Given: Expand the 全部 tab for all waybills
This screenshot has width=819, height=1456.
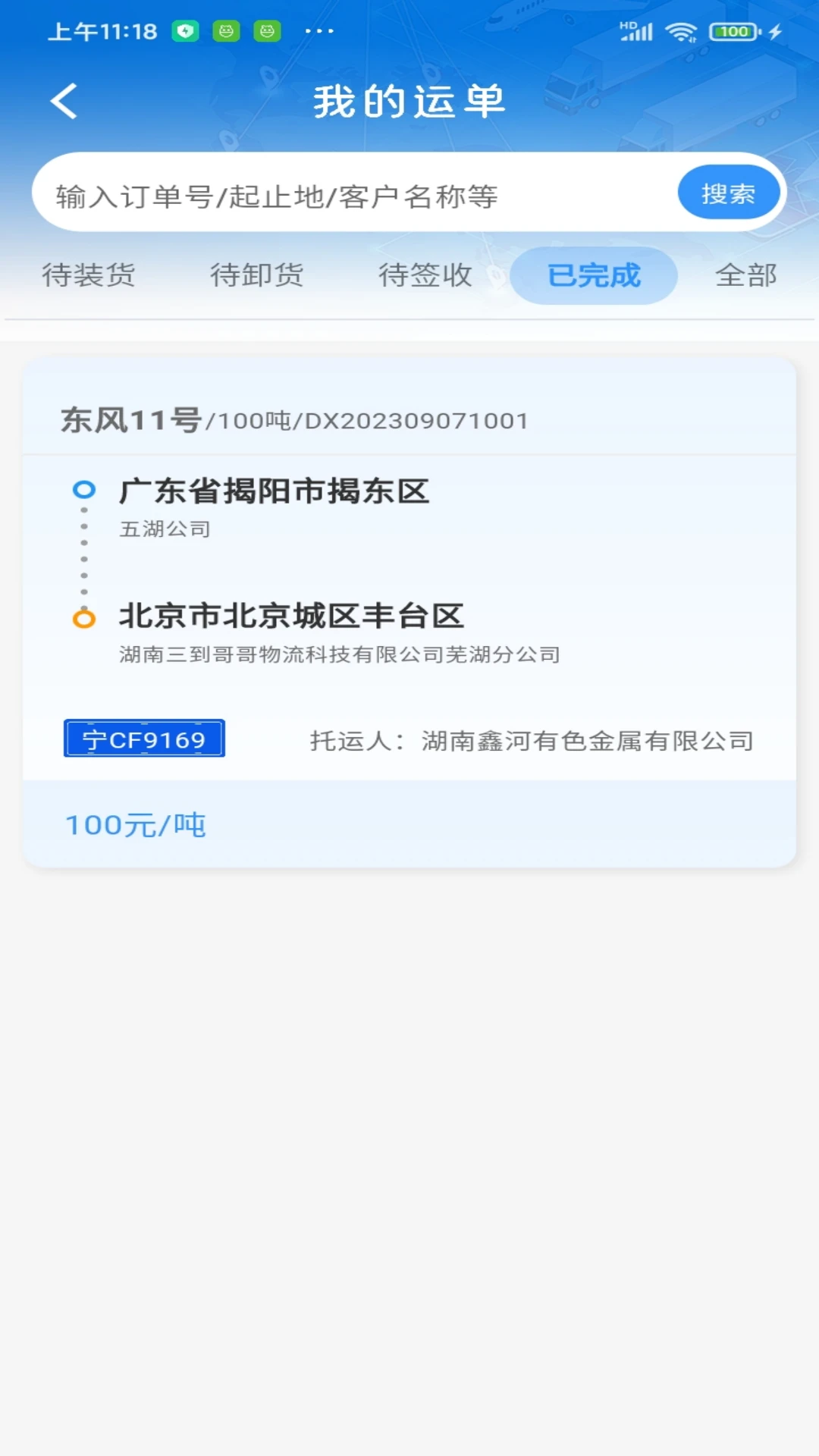Looking at the screenshot, I should point(747,276).
